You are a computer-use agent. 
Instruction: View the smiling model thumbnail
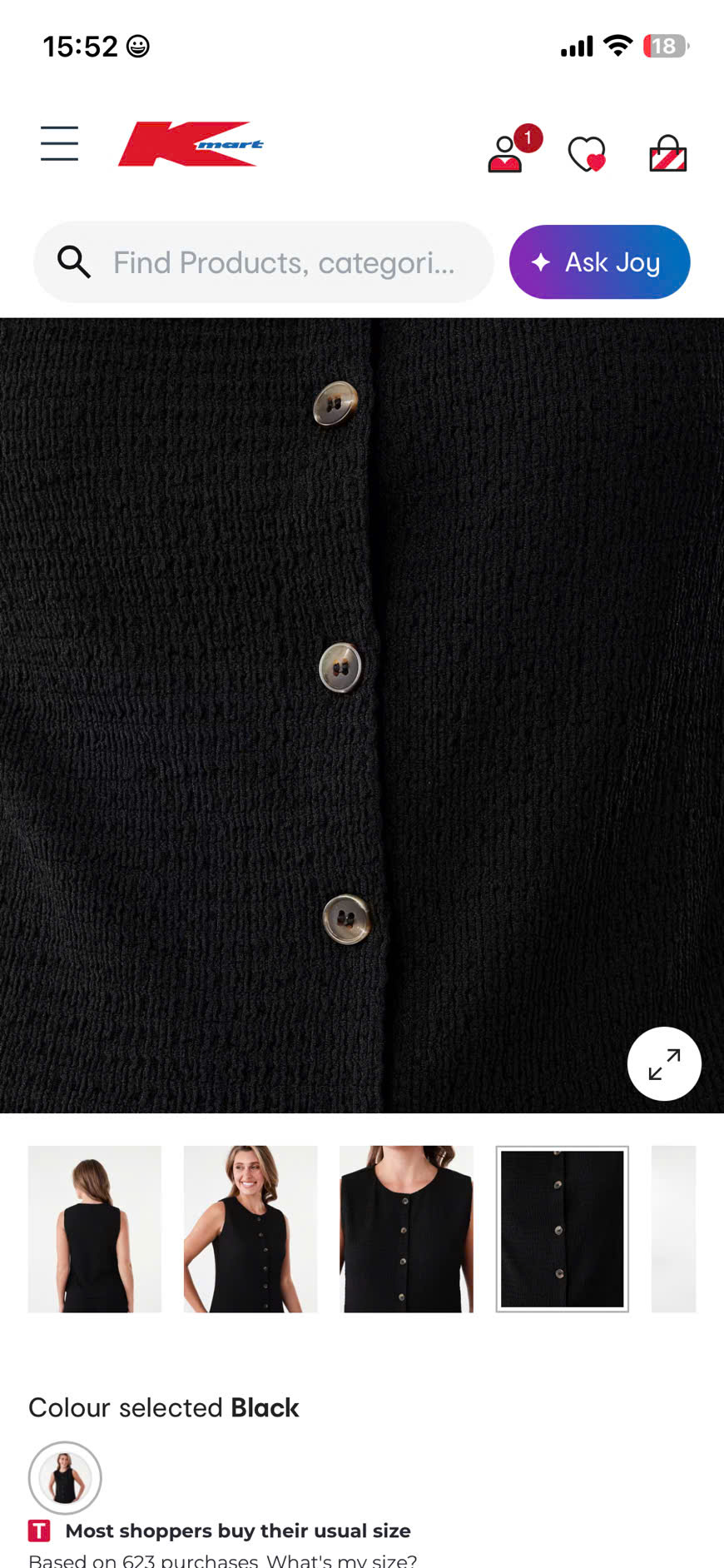(x=250, y=1229)
